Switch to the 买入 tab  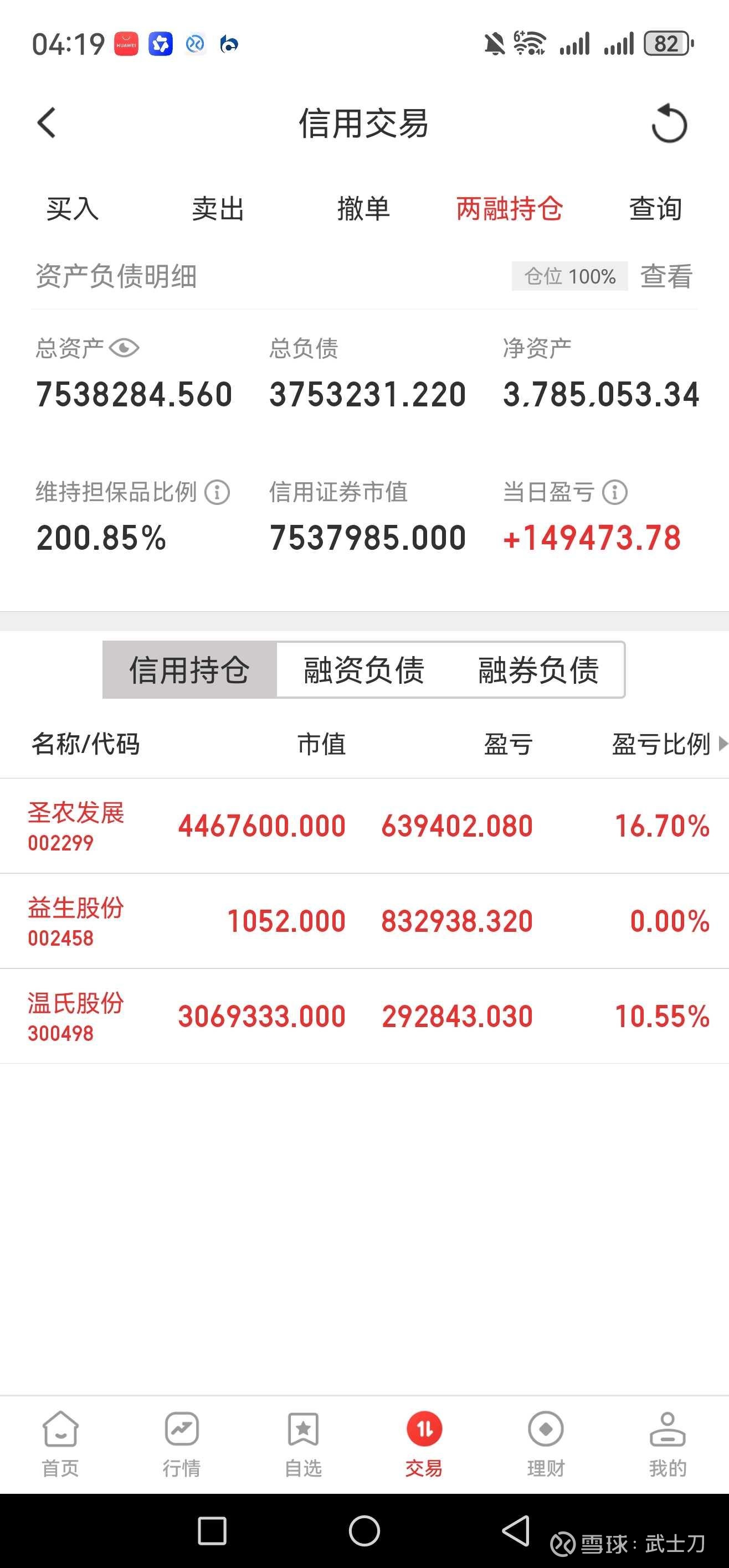point(73,209)
